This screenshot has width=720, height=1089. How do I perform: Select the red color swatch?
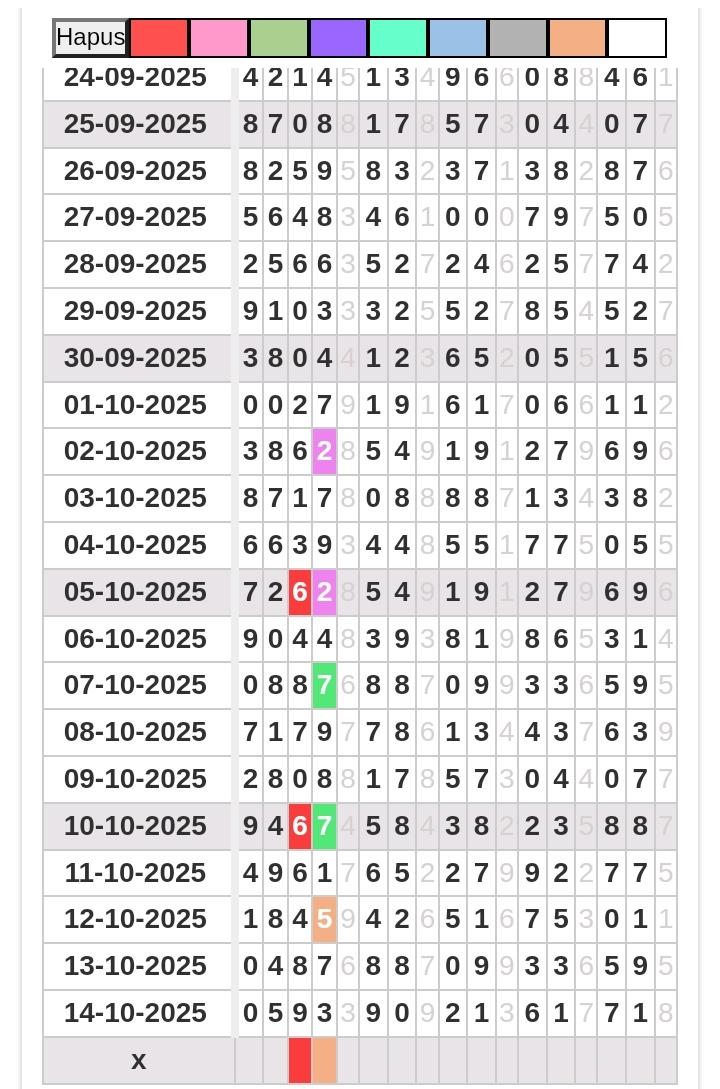pos(159,38)
